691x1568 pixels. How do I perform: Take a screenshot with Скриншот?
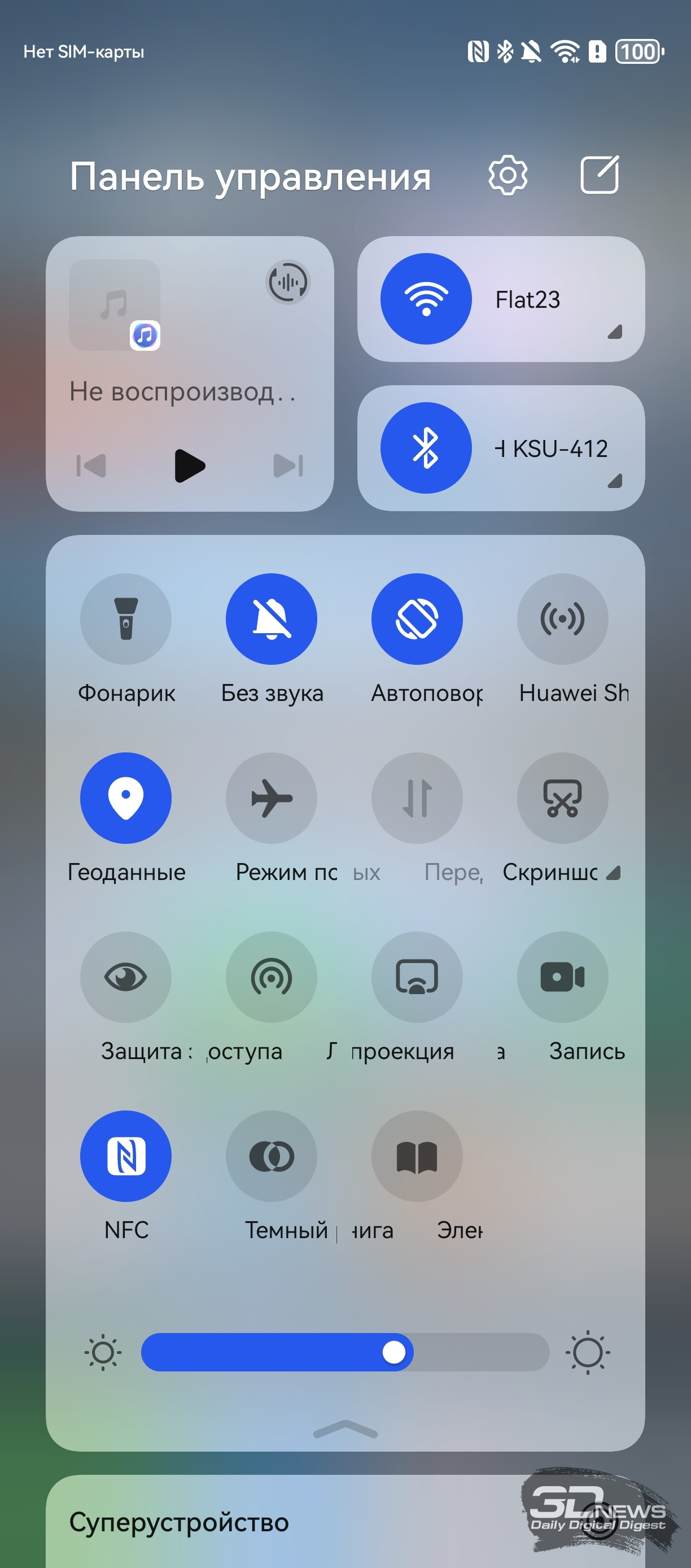click(x=563, y=798)
